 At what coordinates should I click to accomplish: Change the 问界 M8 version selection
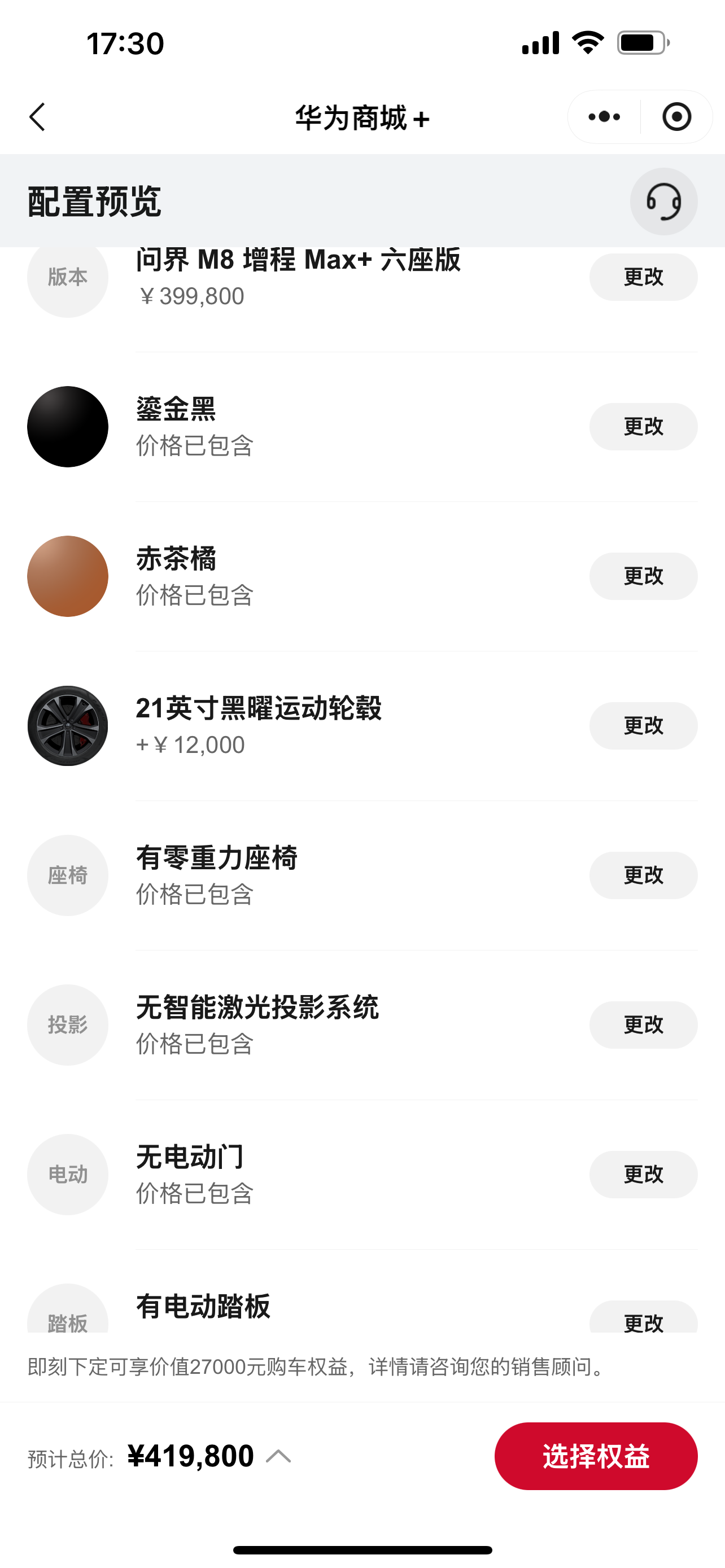point(643,278)
